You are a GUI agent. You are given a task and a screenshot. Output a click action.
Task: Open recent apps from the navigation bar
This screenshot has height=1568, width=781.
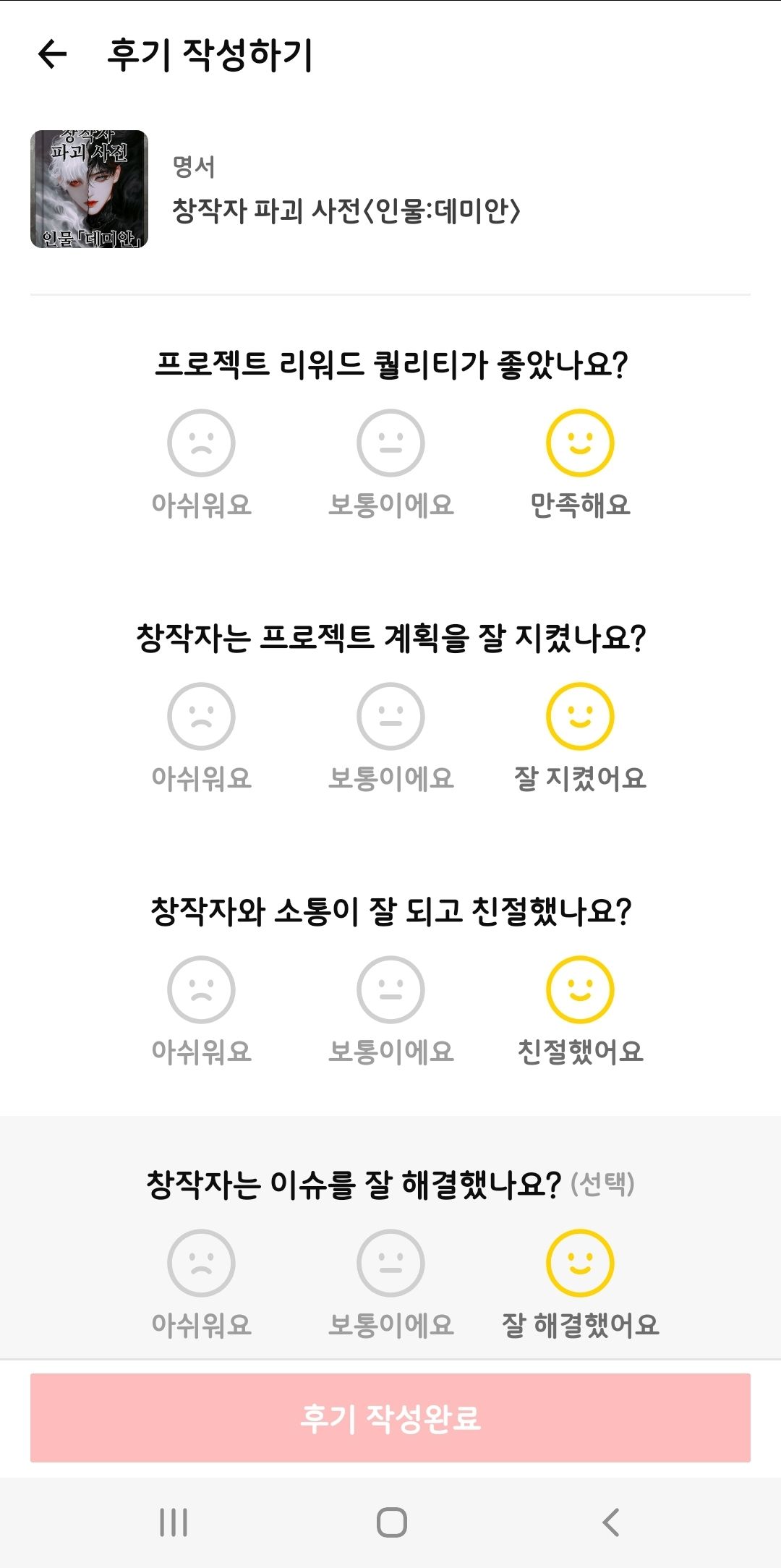tap(174, 1522)
